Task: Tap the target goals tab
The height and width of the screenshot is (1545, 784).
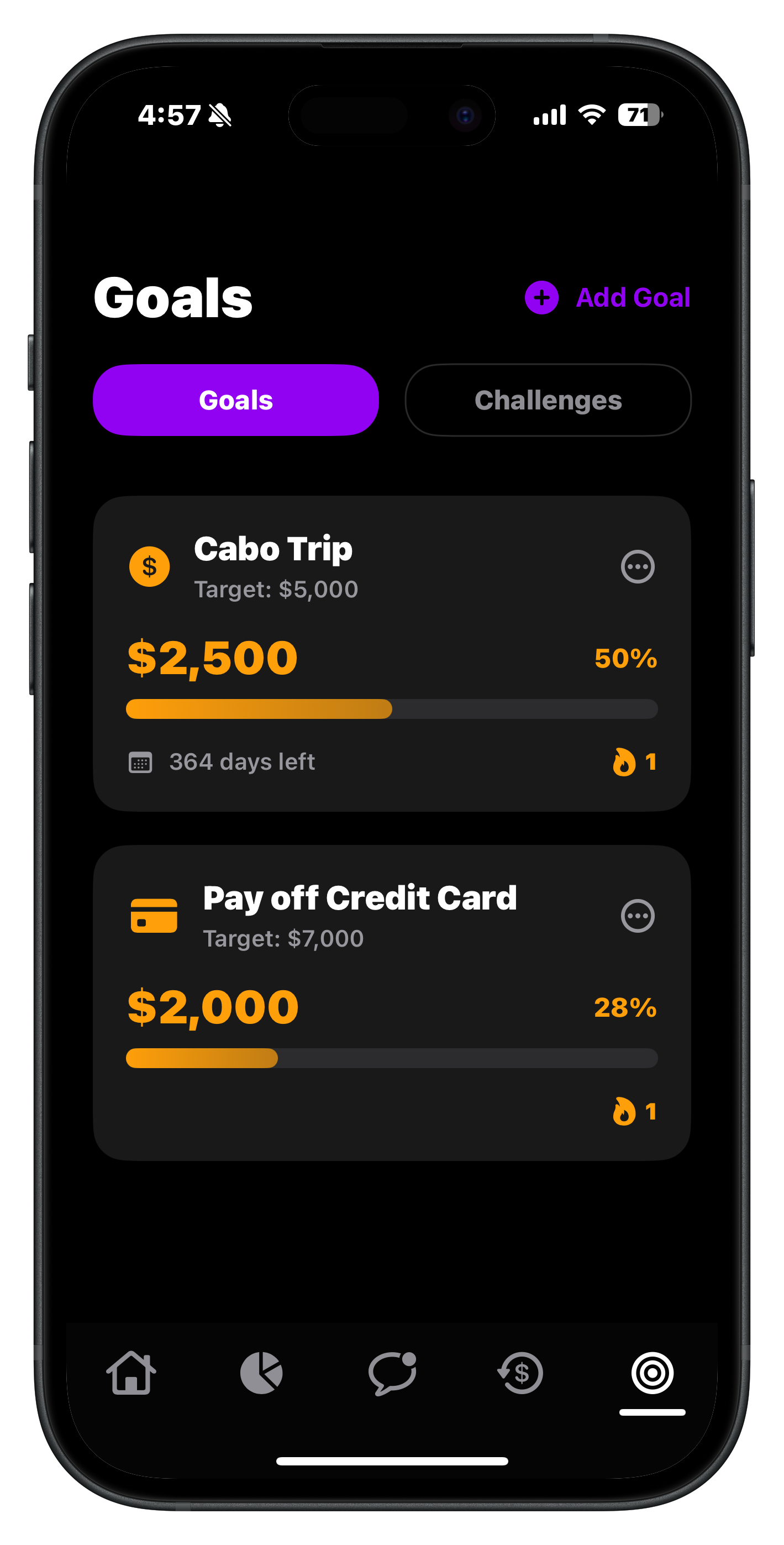Action: coord(652,1373)
